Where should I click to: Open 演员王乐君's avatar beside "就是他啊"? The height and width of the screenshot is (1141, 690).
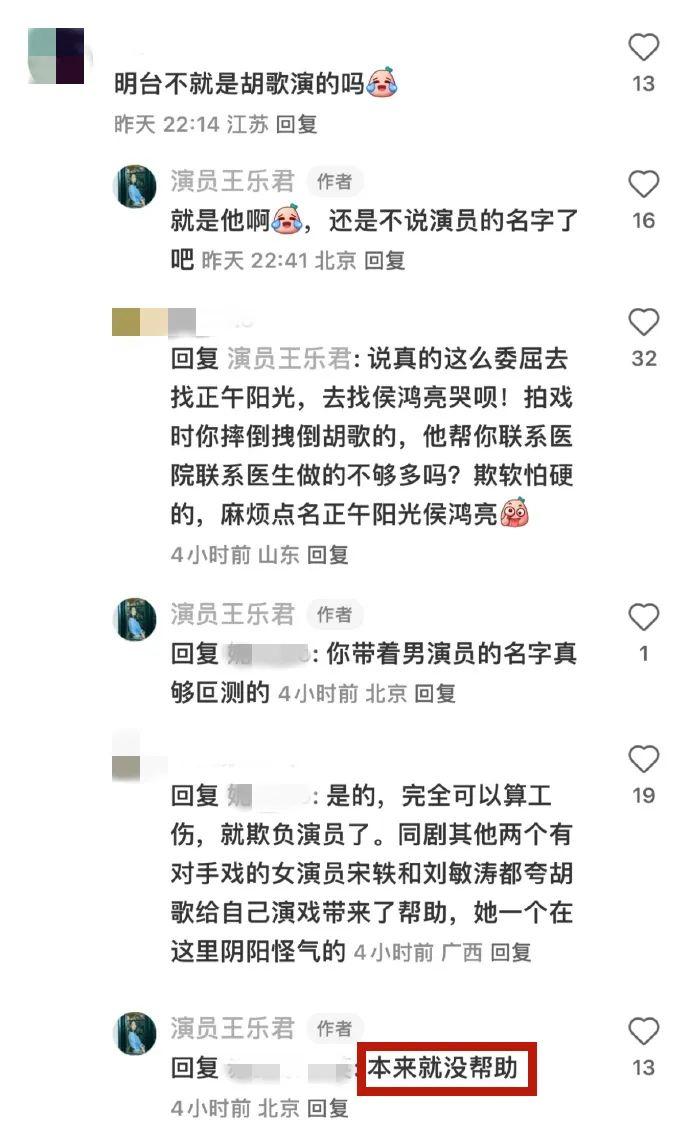coord(135,186)
